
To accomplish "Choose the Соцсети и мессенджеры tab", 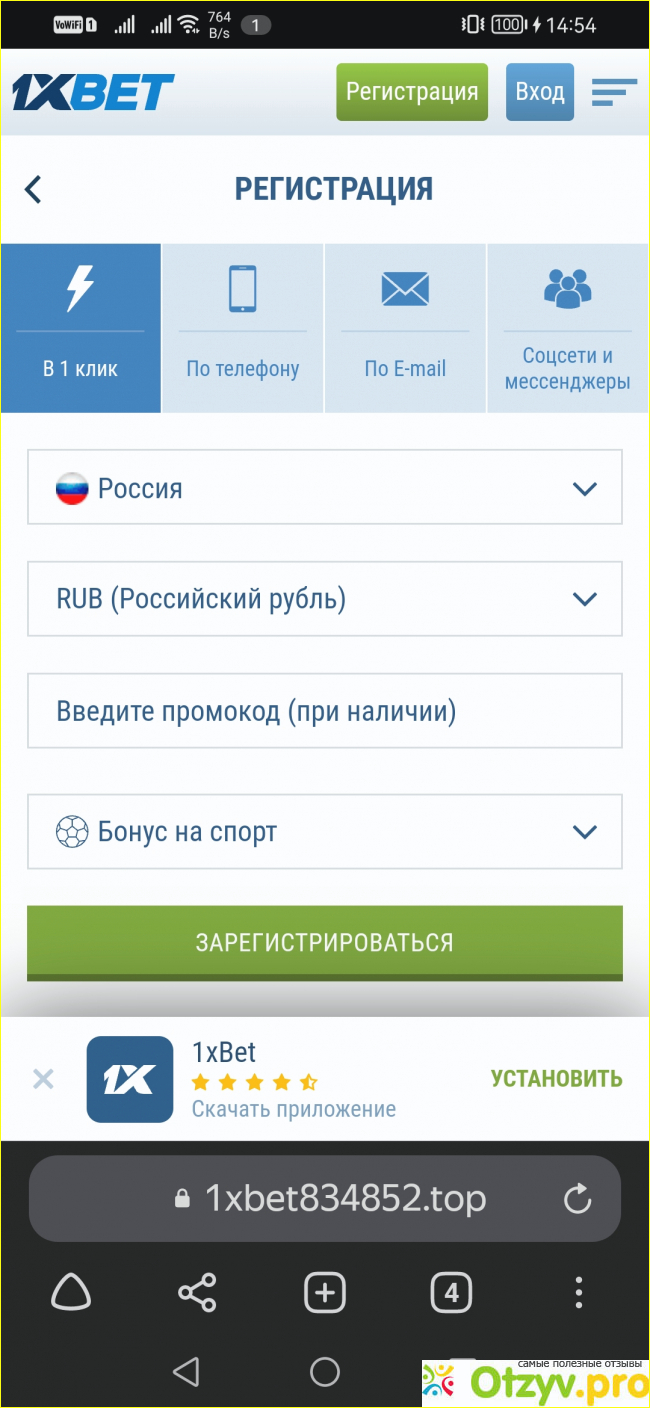I will pos(567,328).
